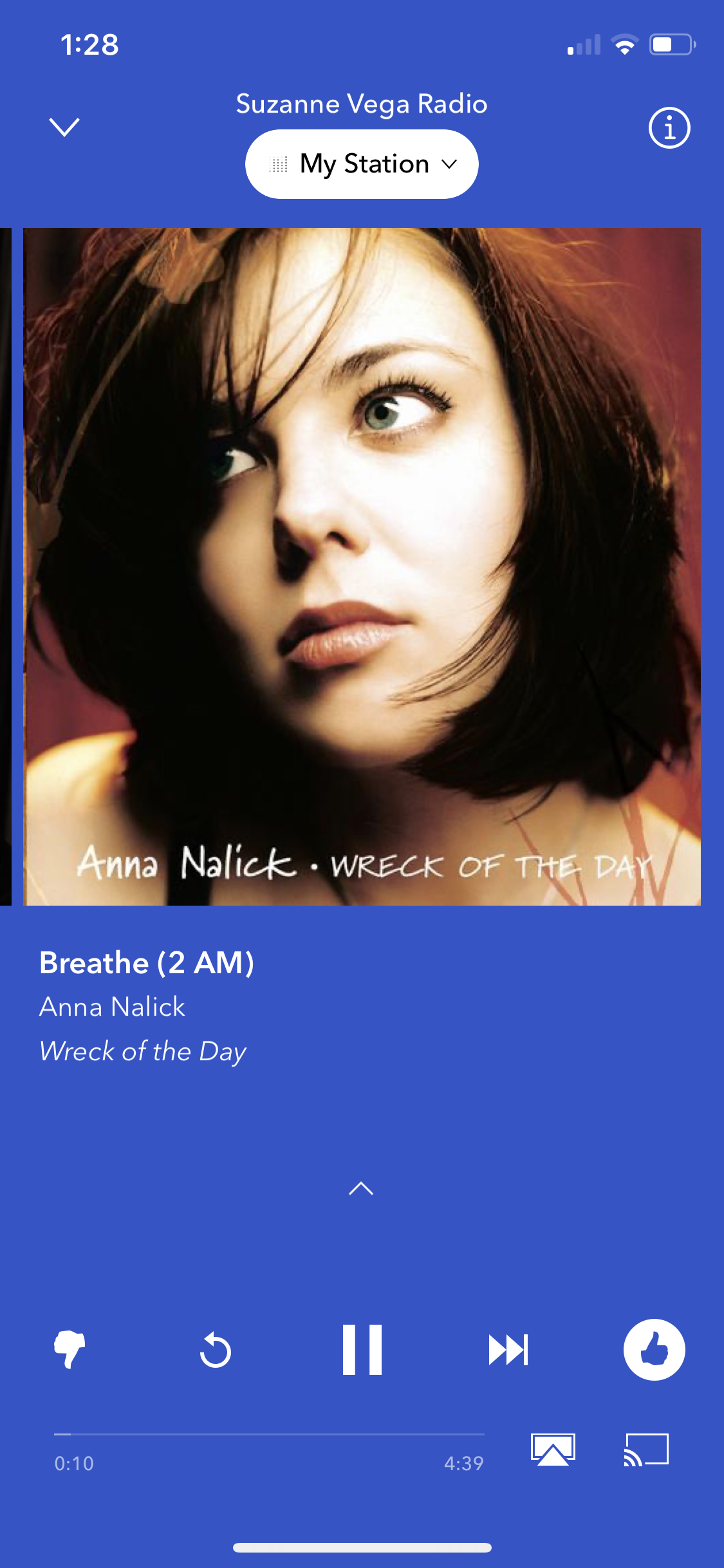This screenshot has width=724, height=1568.
Task: Skip to the next track
Action: click(508, 1350)
